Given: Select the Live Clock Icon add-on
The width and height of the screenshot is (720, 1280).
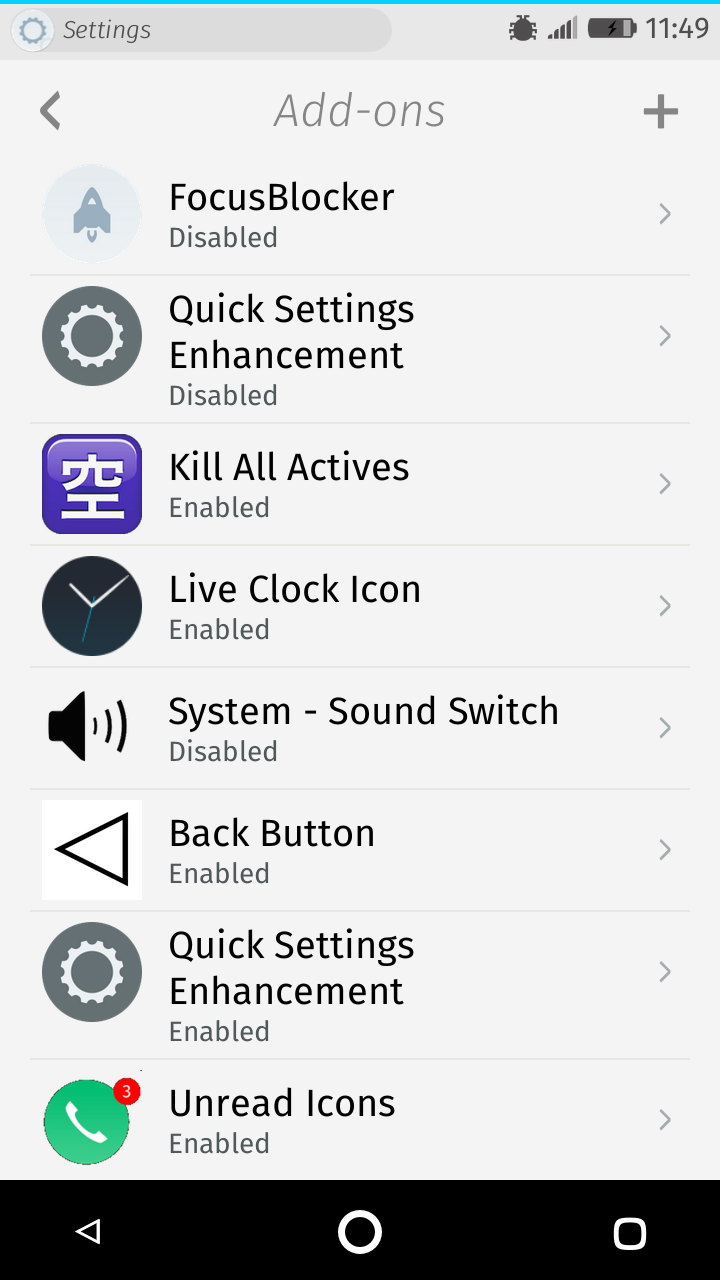Looking at the screenshot, I should click(360, 606).
